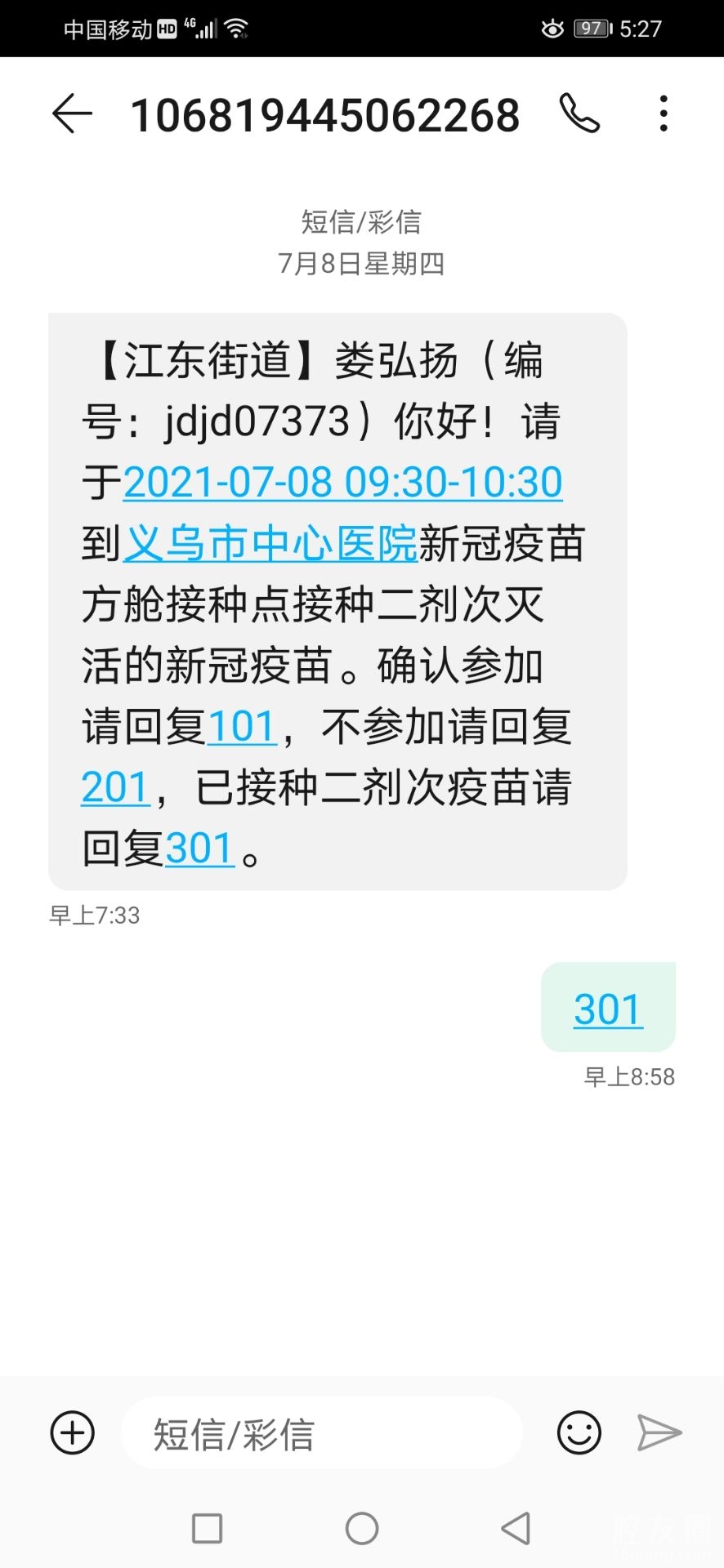Image resolution: width=724 pixels, height=1568 pixels.
Task: Go back to the message list
Action: pos(72,114)
